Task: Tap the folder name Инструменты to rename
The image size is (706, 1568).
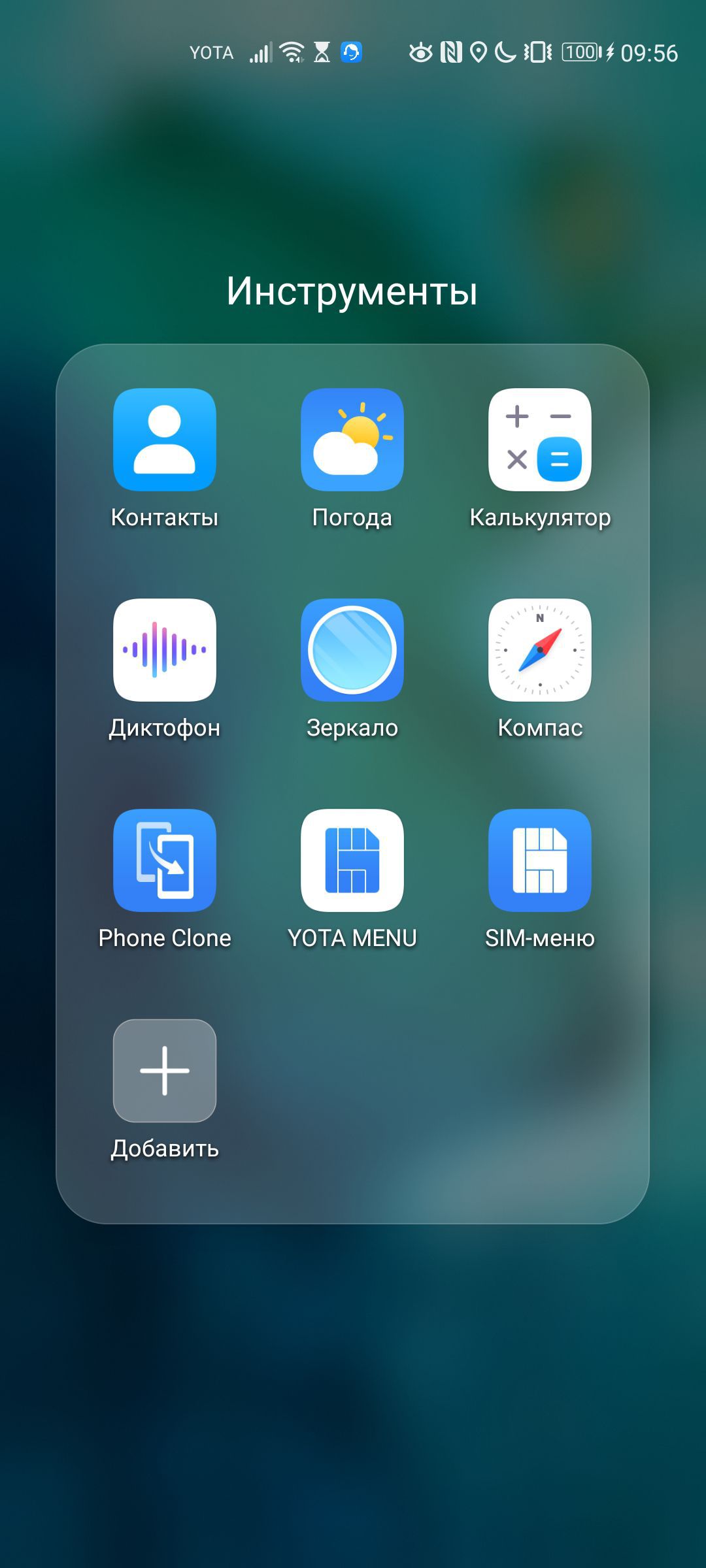Action: pyautogui.click(x=352, y=291)
